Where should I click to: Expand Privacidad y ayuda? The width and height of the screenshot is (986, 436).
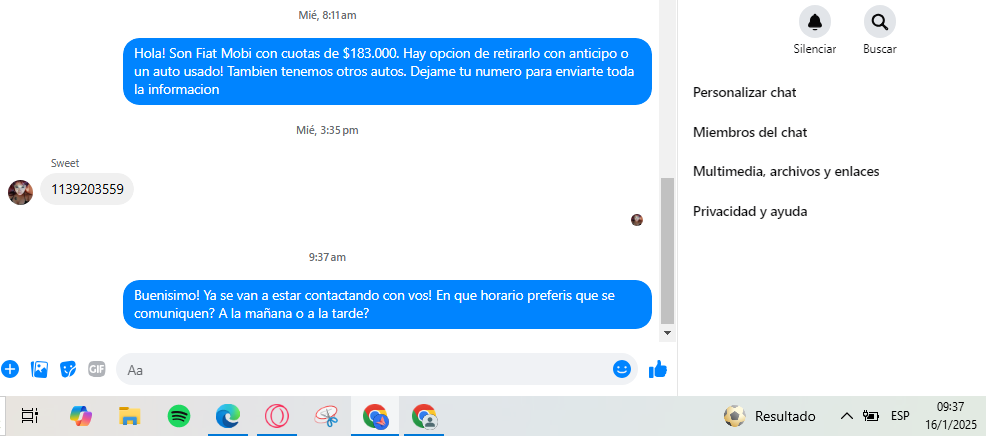tap(749, 211)
